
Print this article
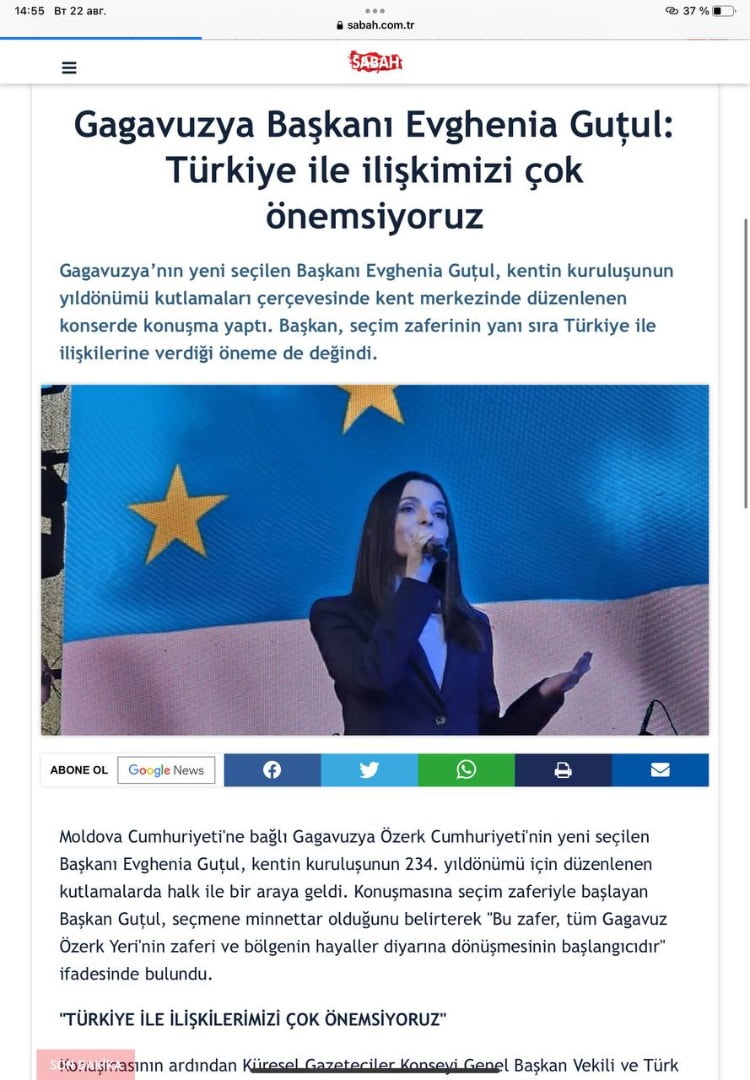(563, 770)
